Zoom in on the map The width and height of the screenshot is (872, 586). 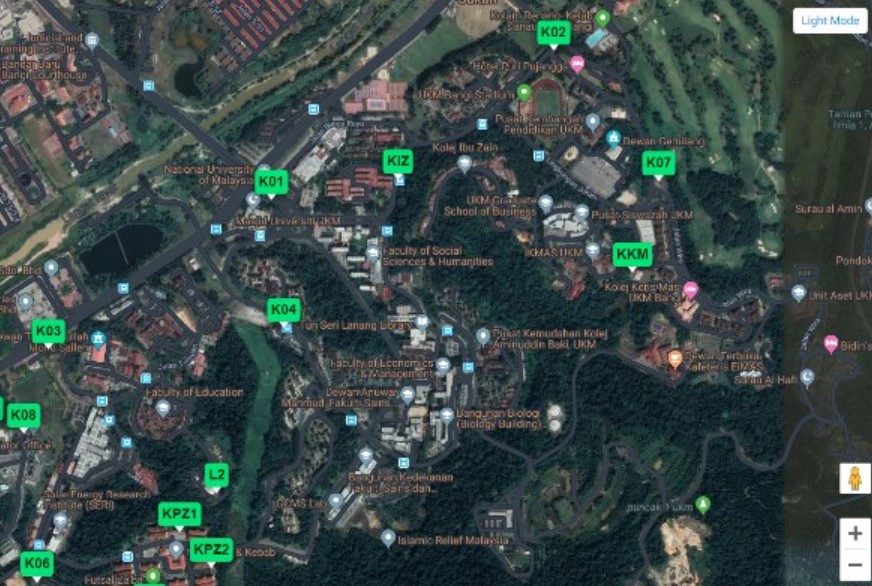(x=854, y=534)
